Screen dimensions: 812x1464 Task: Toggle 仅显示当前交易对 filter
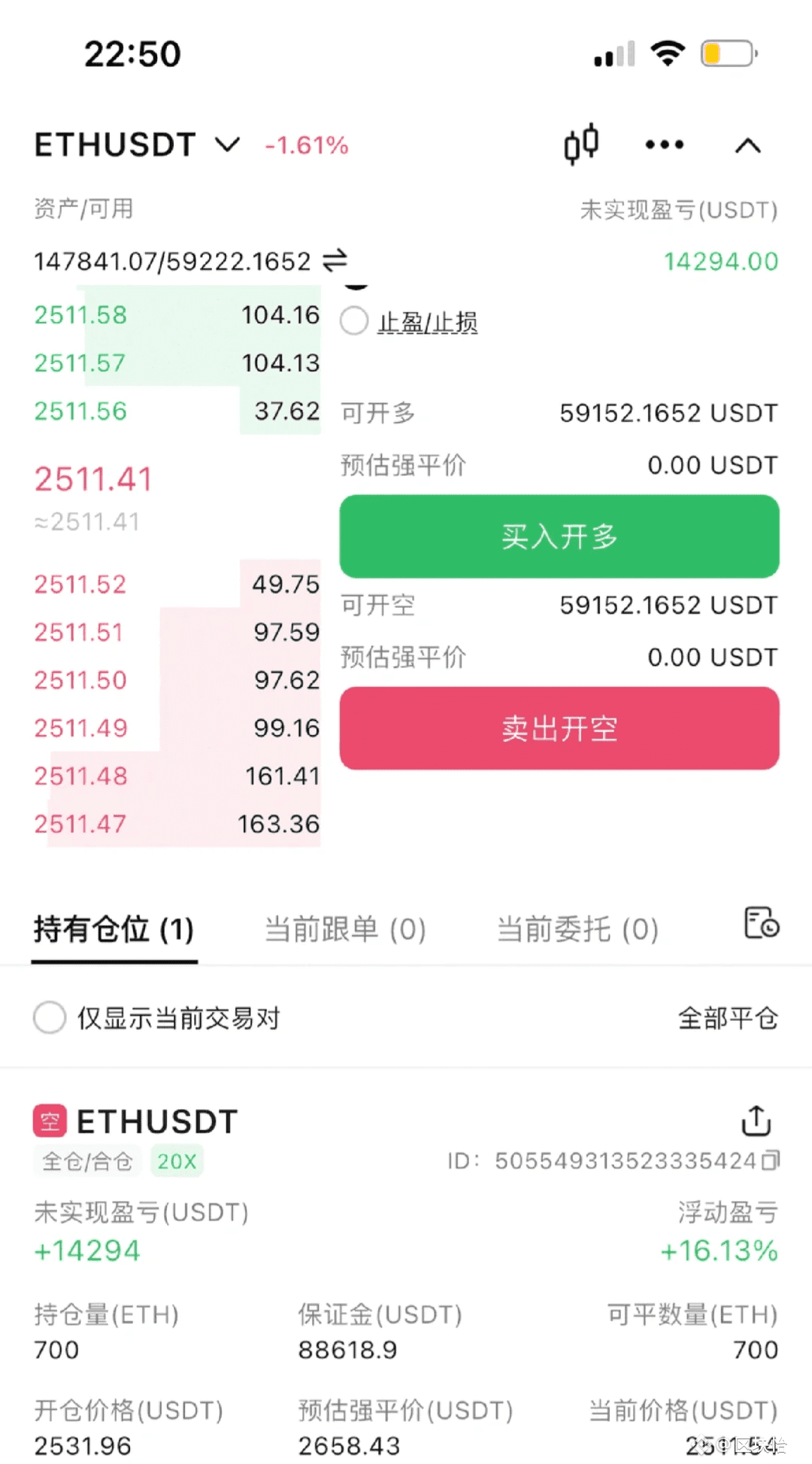pyautogui.click(x=50, y=1017)
